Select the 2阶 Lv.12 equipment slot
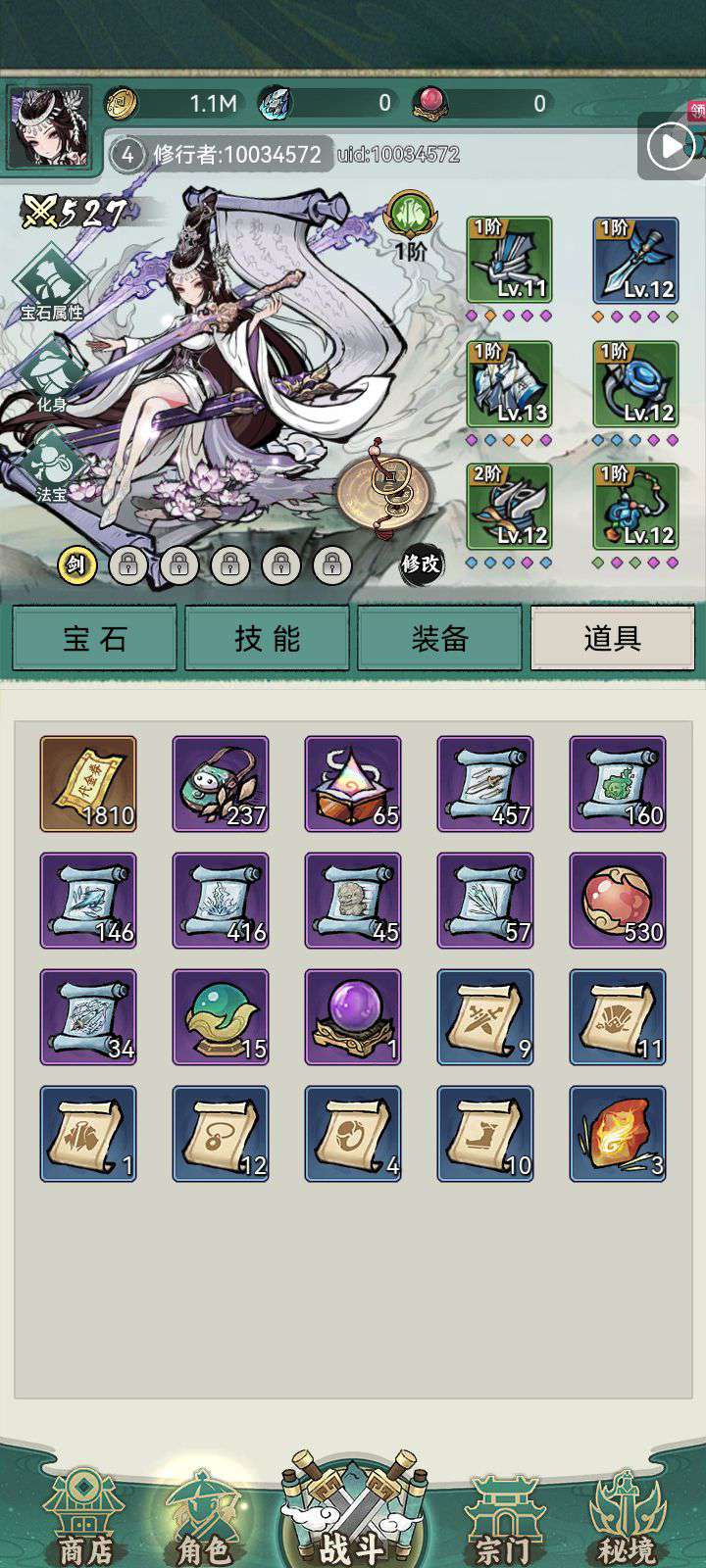 [509, 507]
